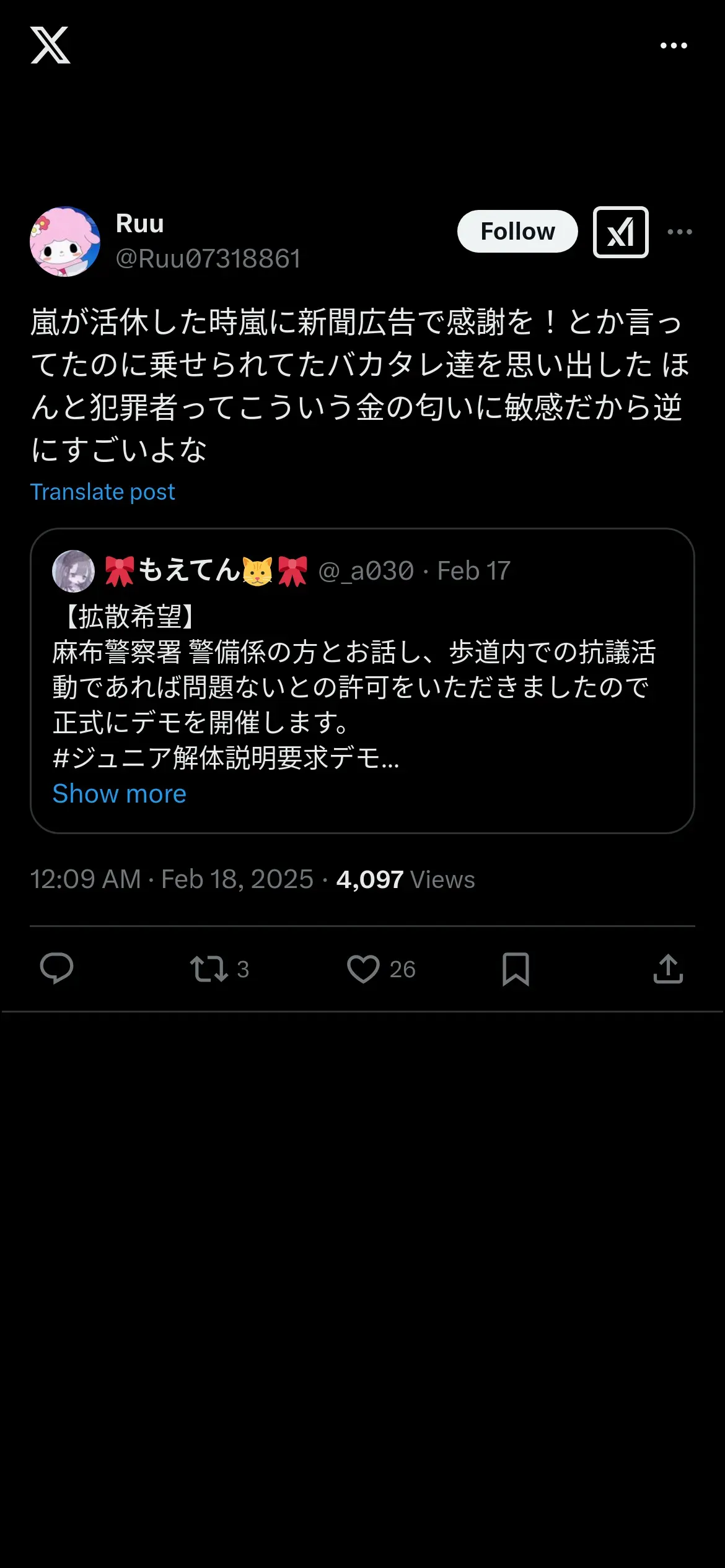Screen dimensions: 725x1568
Task: Translate post to English
Action: (x=103, y=492)
